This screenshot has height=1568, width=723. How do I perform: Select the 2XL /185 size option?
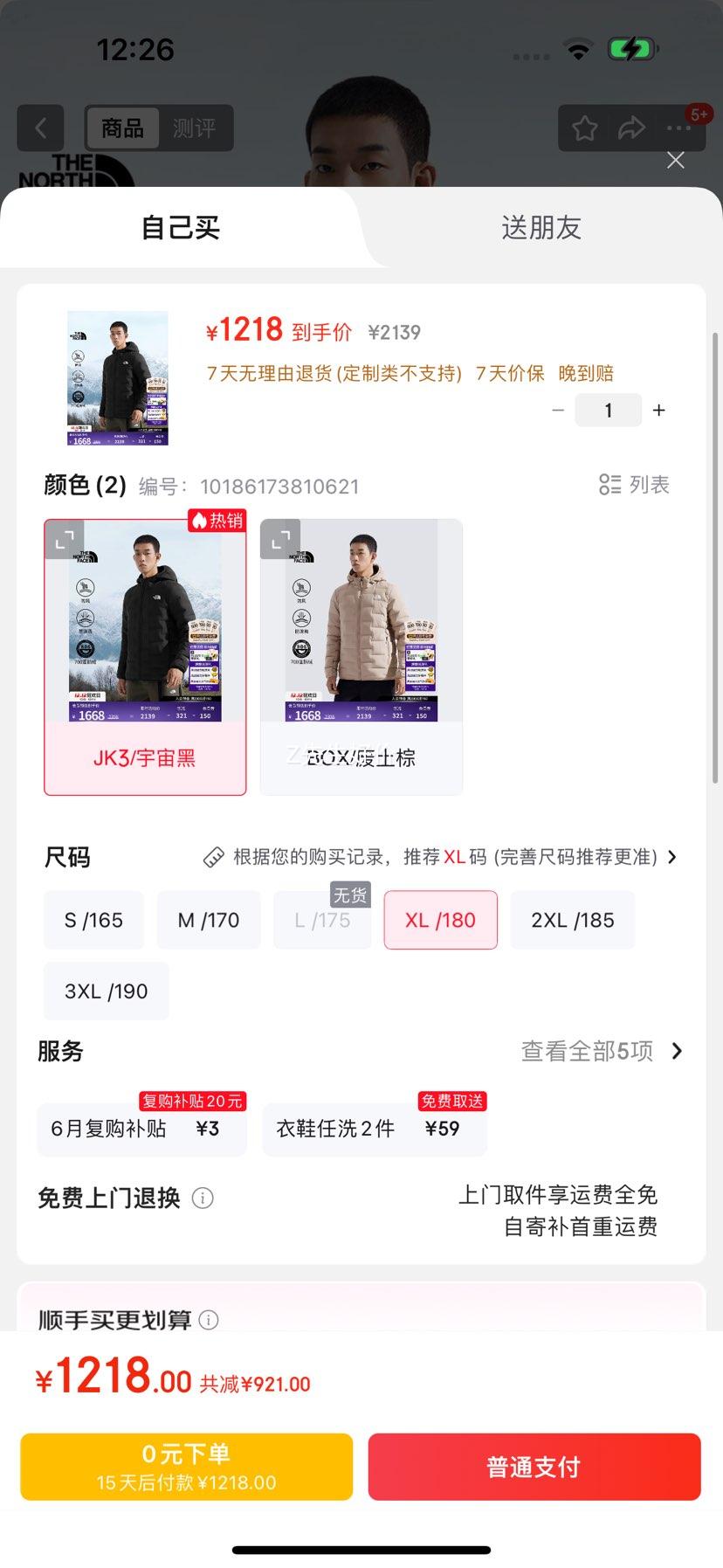coord(572,919)
